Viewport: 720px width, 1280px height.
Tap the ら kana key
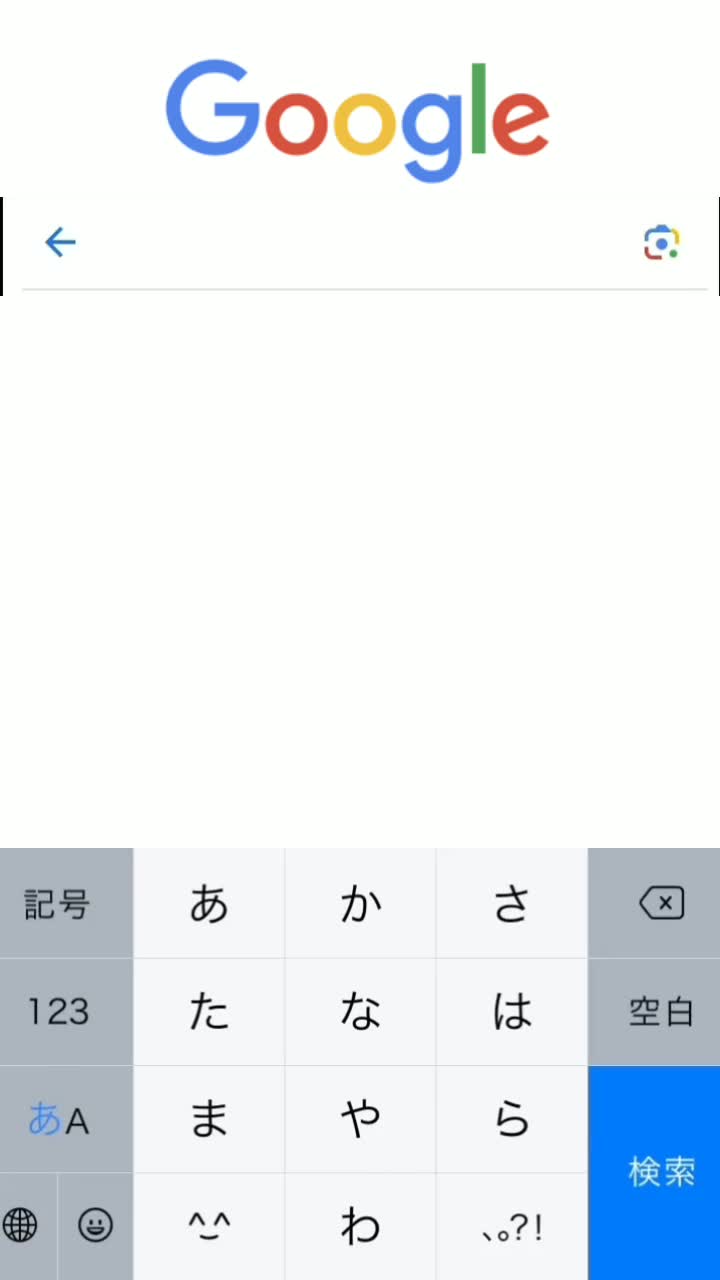pos(512,1119)
